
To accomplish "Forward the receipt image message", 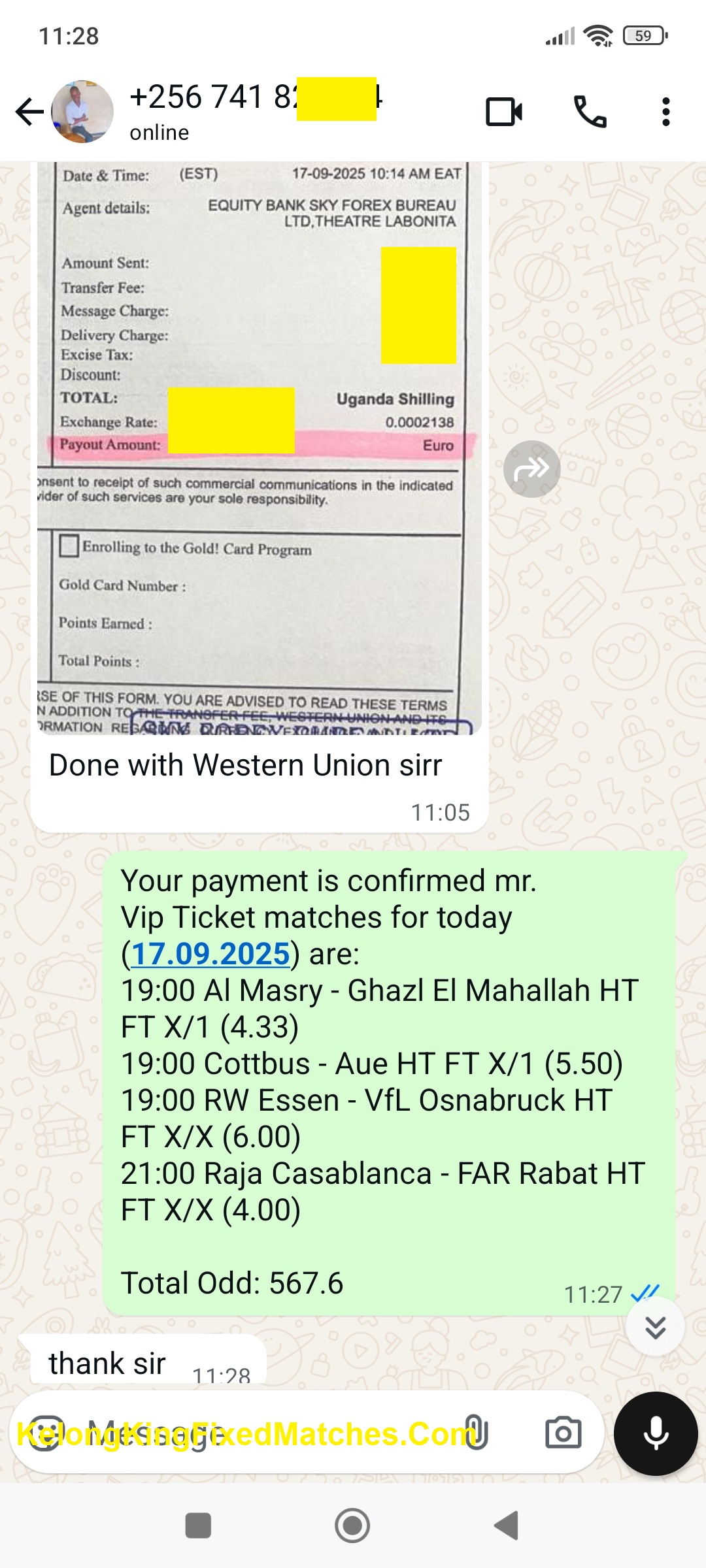I will click(x=531, y=469).
